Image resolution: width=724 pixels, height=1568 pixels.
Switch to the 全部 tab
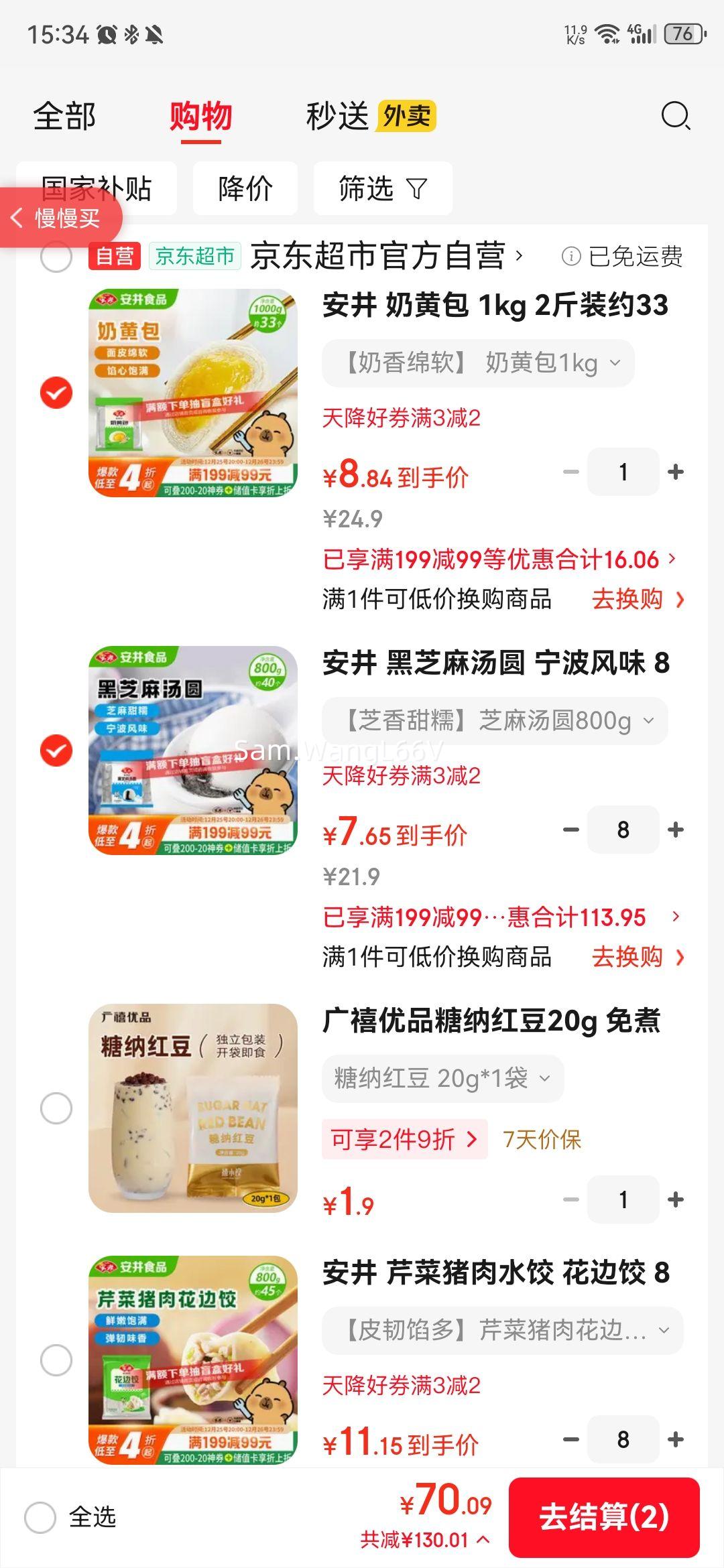point(64,115)
